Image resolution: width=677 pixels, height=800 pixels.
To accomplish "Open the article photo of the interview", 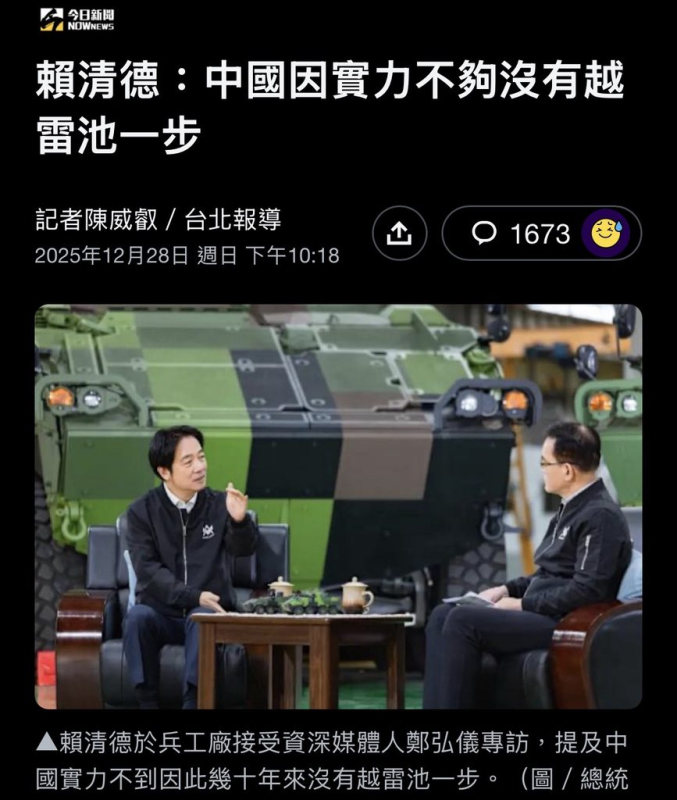I will coord(338,507).
